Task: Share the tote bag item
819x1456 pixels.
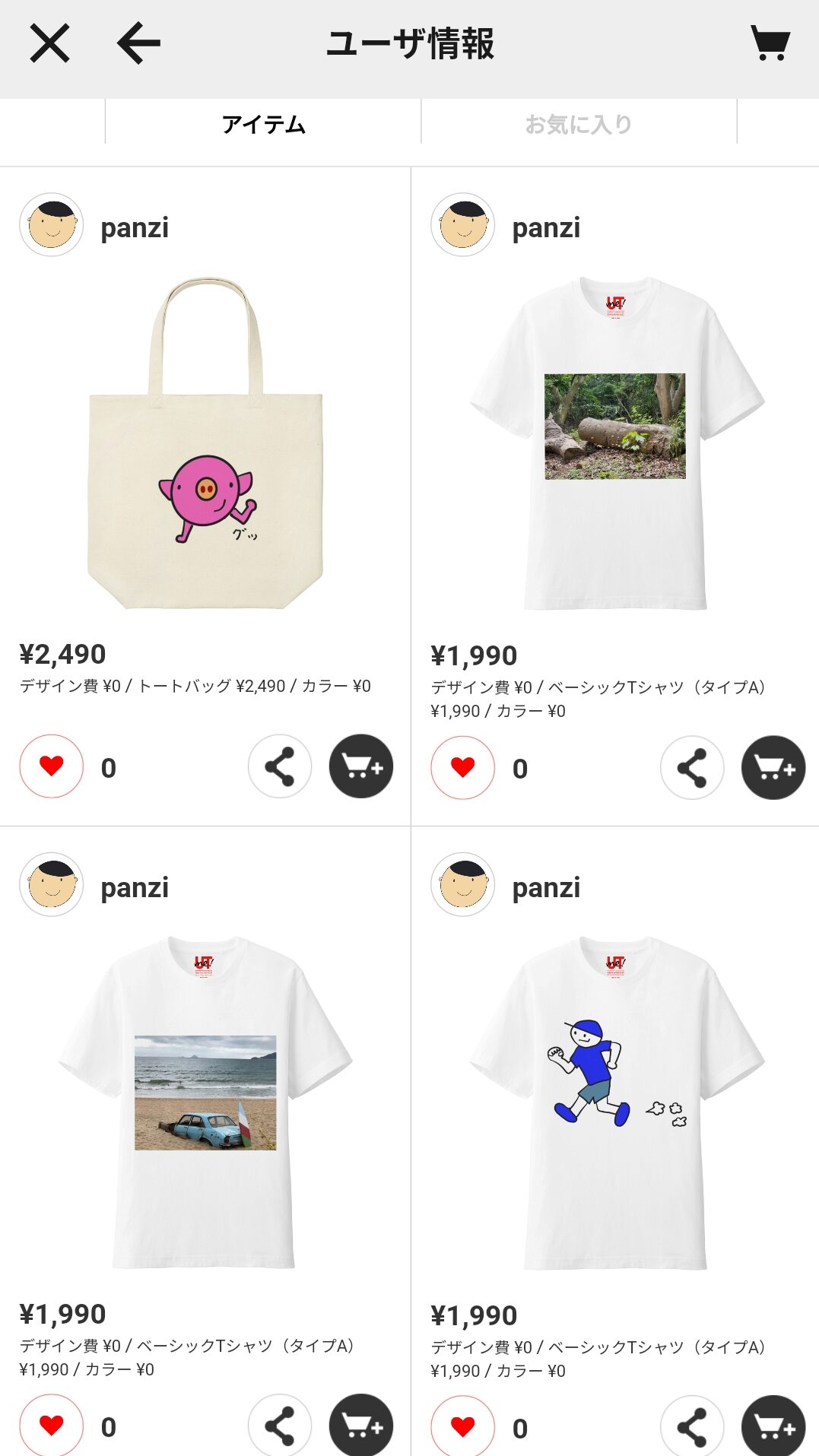Action: pos(280,766)
